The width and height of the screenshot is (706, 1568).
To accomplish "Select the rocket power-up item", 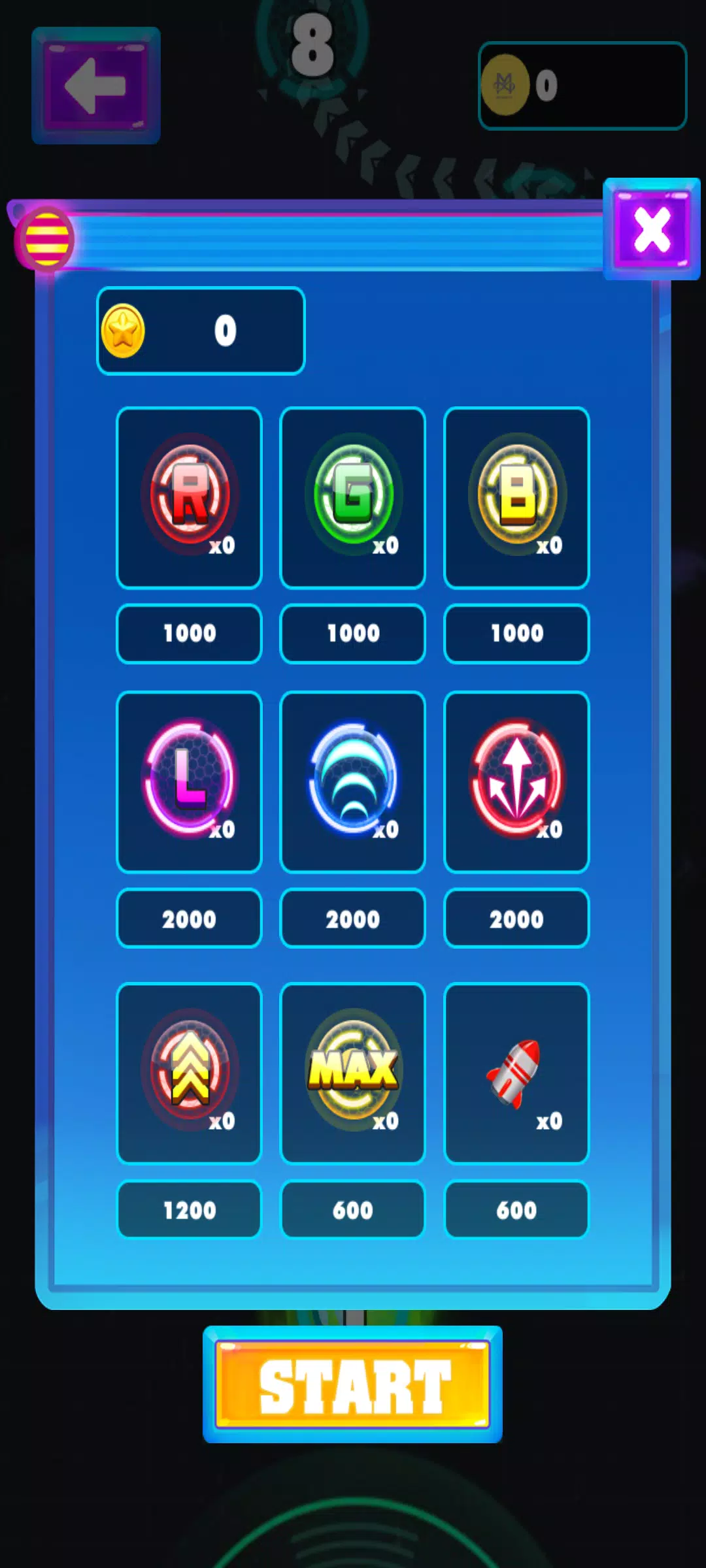I will pos(516,1071).
